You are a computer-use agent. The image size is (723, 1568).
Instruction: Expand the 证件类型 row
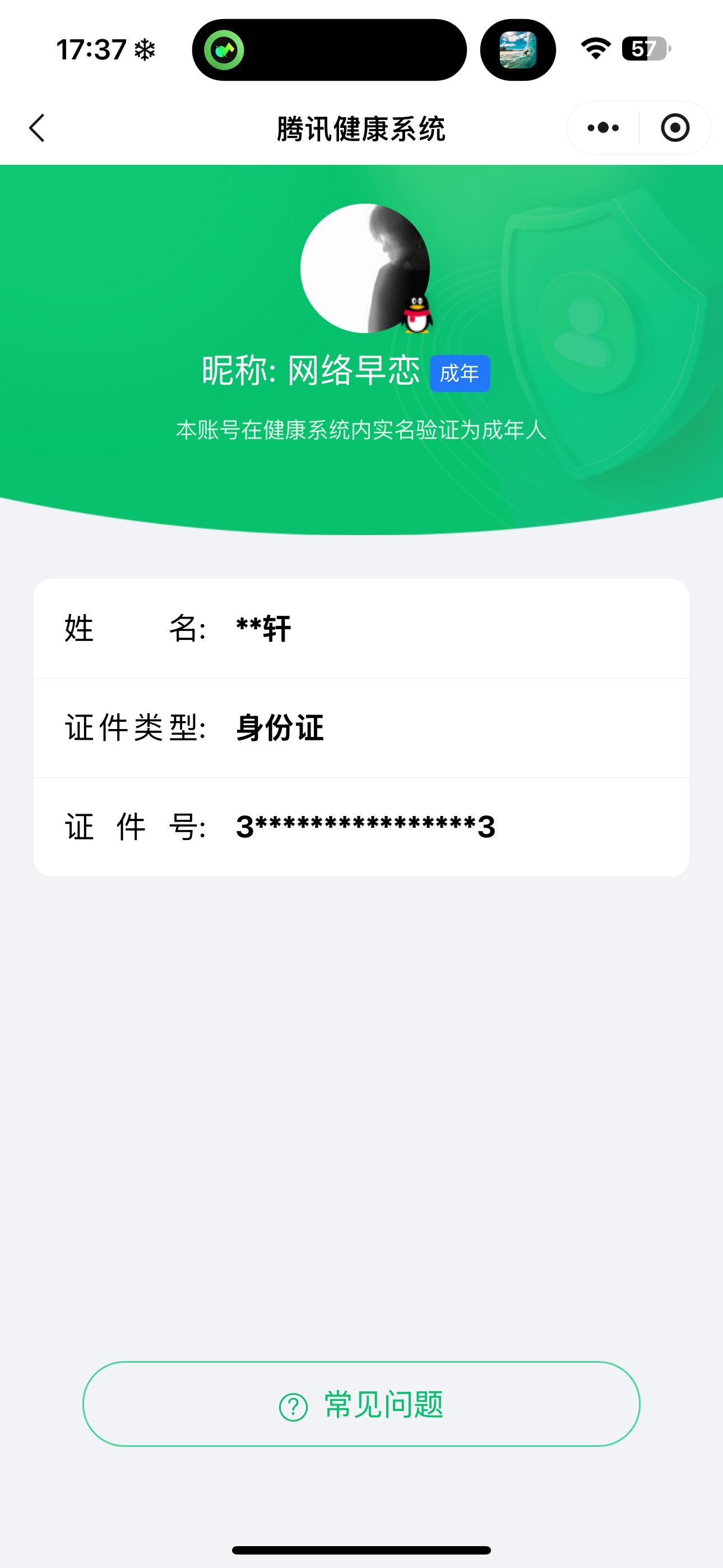[361, 729]
